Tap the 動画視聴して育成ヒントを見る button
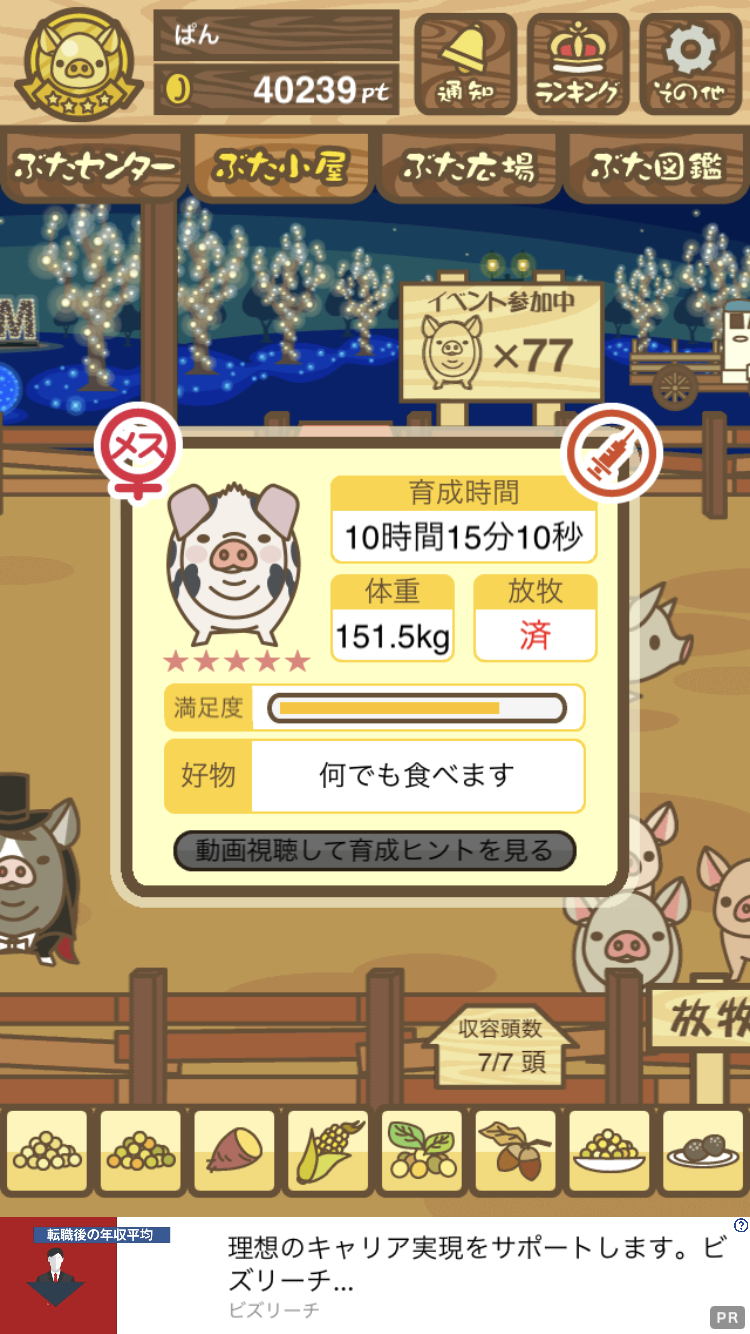The height and width of the screenshot is (1334, 750). [x=374, y=851]
